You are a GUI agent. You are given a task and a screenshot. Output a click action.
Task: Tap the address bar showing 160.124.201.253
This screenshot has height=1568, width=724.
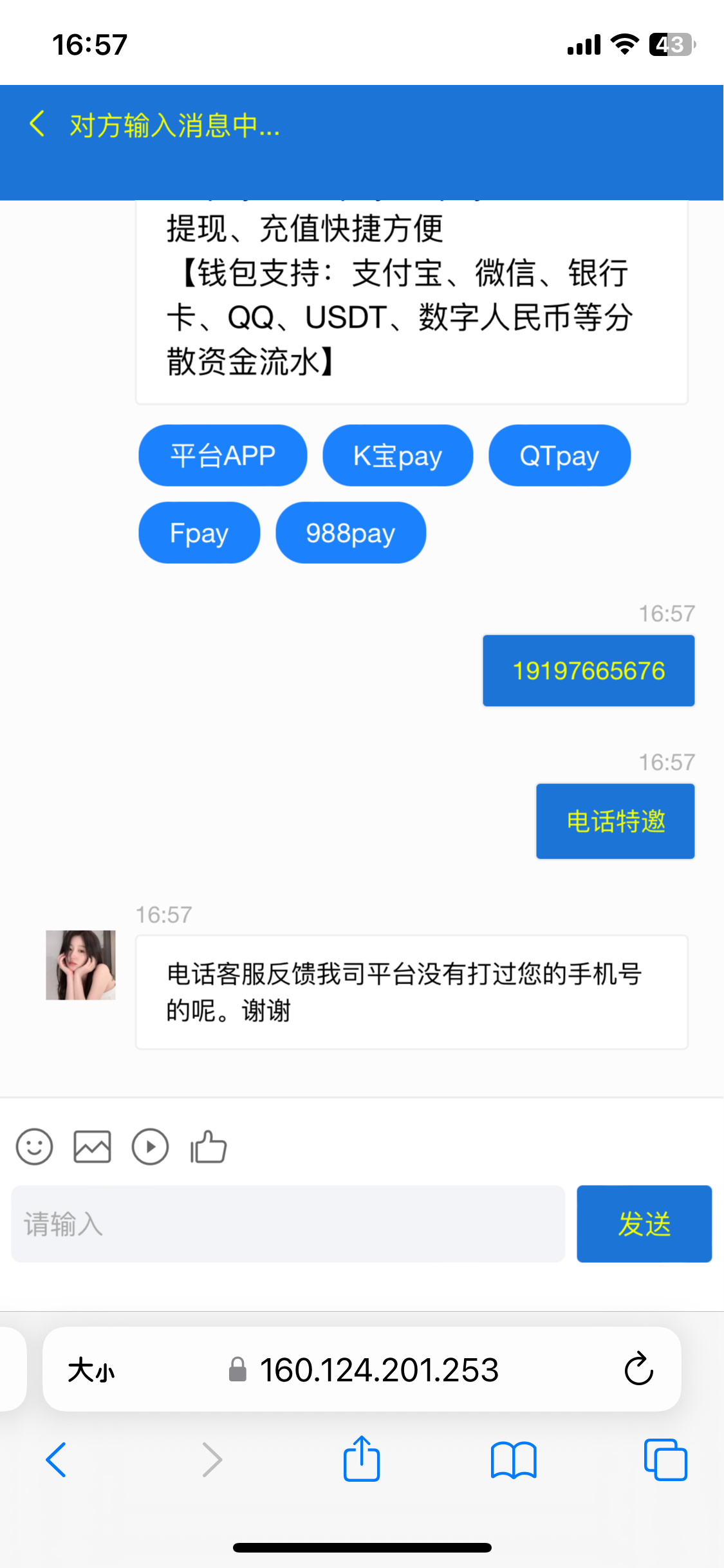378,1370
